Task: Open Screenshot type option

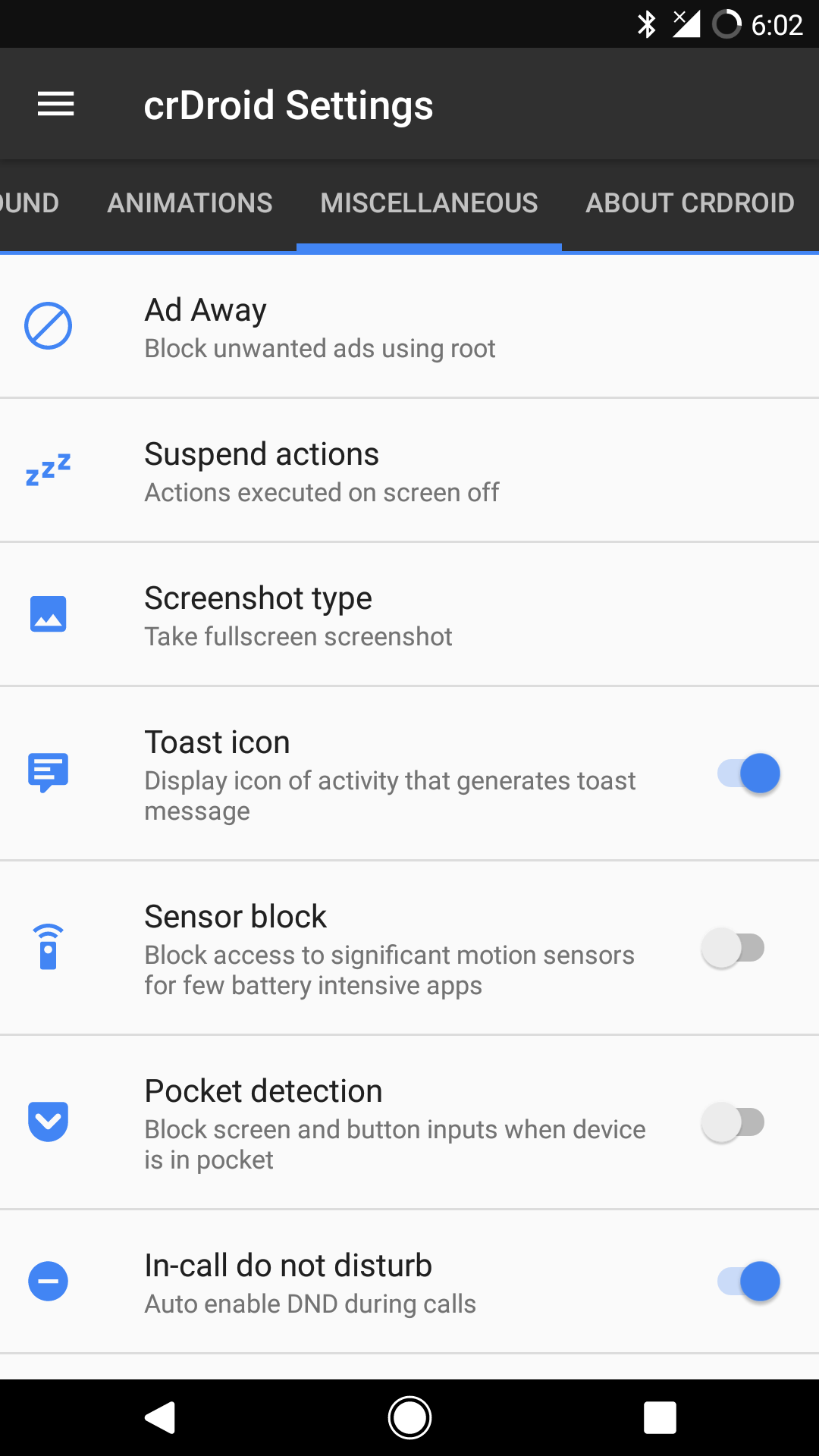Action: [x=409, y=614]
